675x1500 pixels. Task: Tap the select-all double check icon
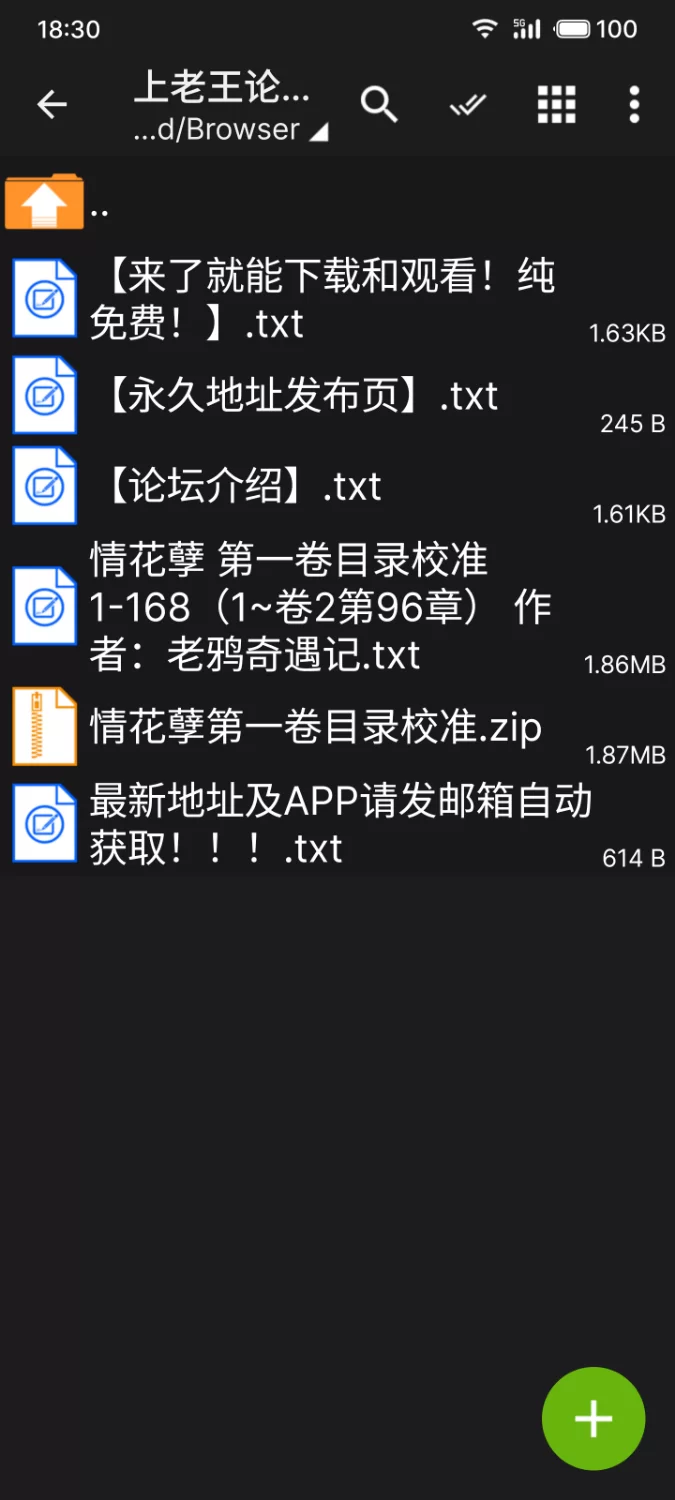[467, 104]
